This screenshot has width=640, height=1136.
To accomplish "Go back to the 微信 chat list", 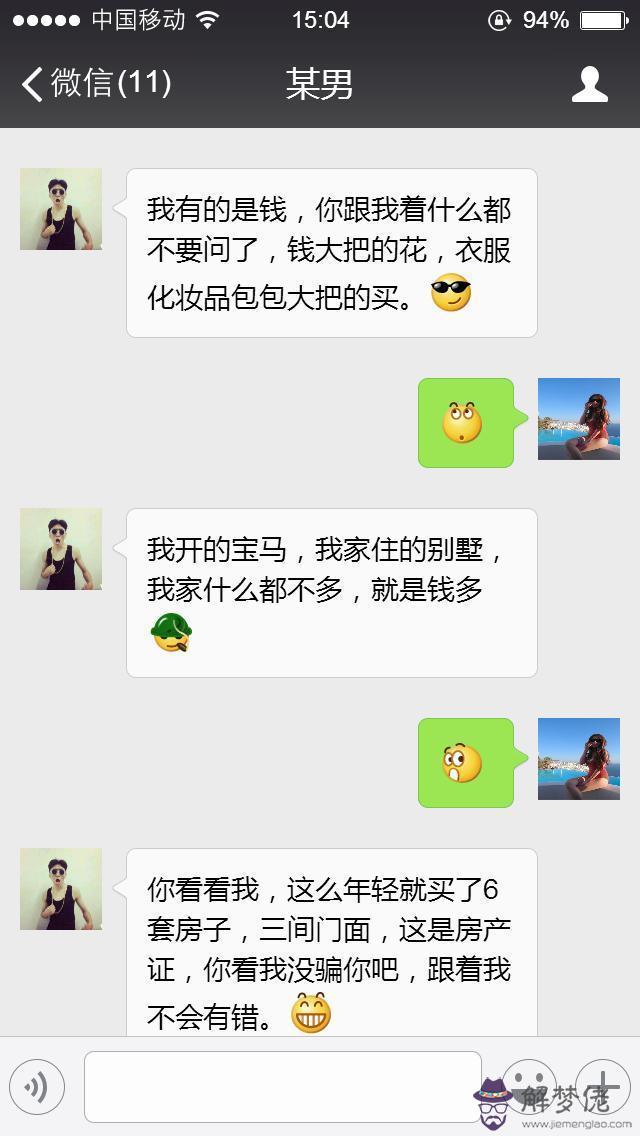I will coord(95,84).
